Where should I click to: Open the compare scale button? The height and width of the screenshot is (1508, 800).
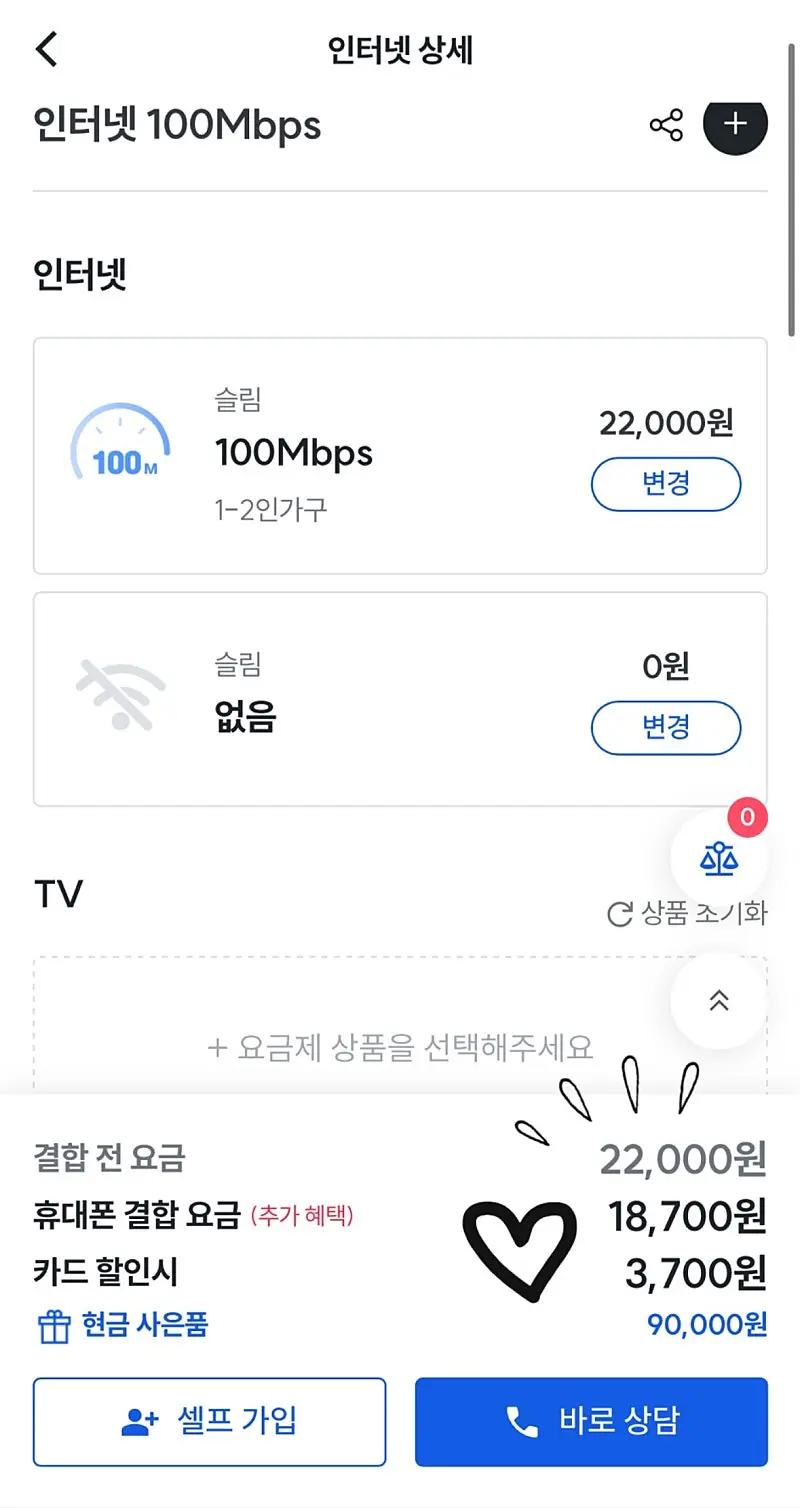718,858
